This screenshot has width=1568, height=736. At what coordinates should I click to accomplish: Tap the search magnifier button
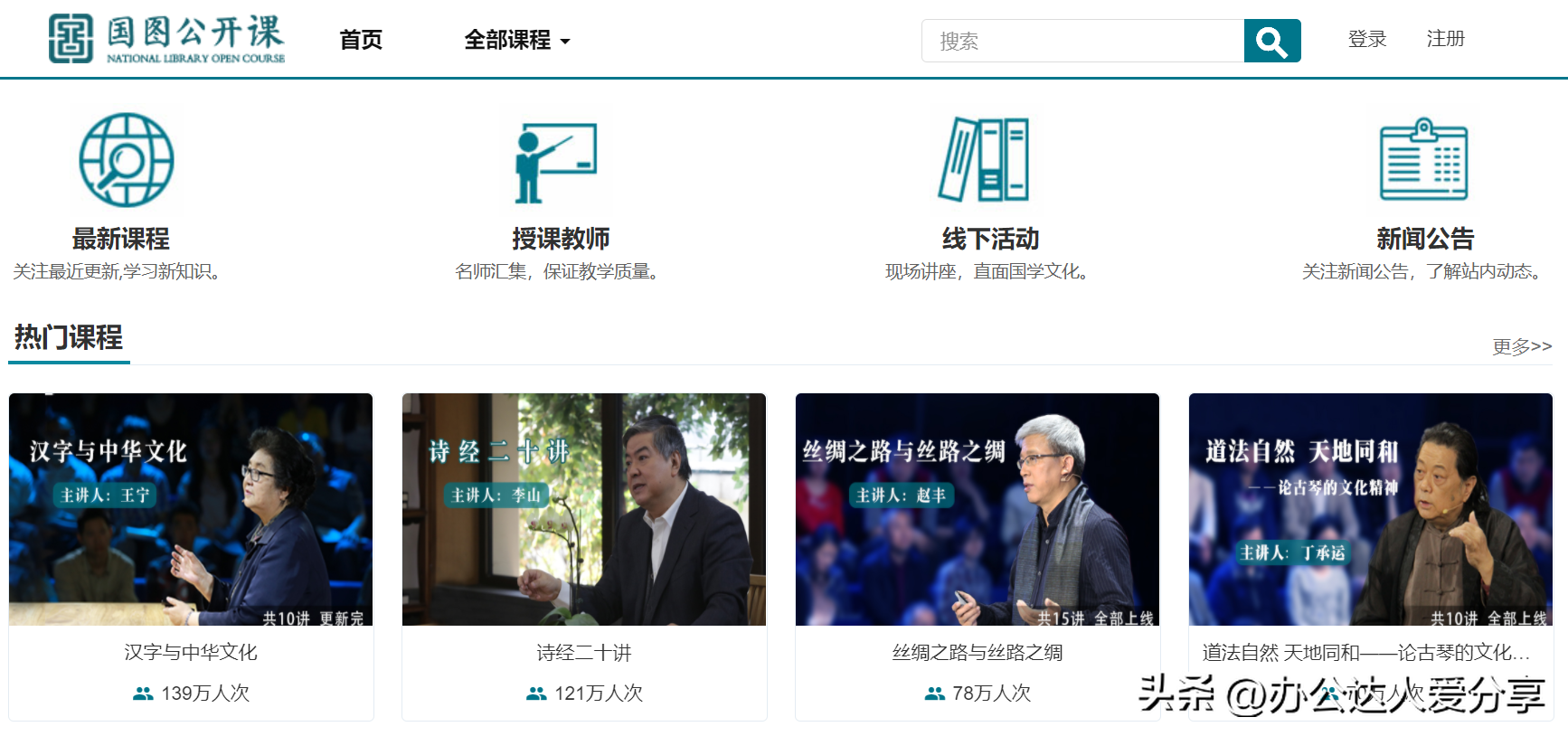point(1271,41)
